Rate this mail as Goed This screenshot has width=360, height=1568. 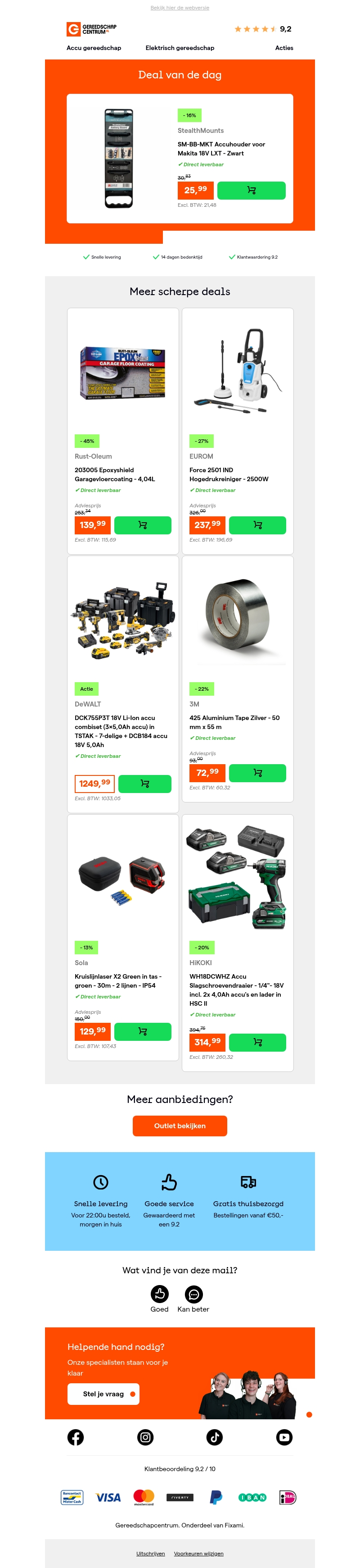[x=159, y=1294]
